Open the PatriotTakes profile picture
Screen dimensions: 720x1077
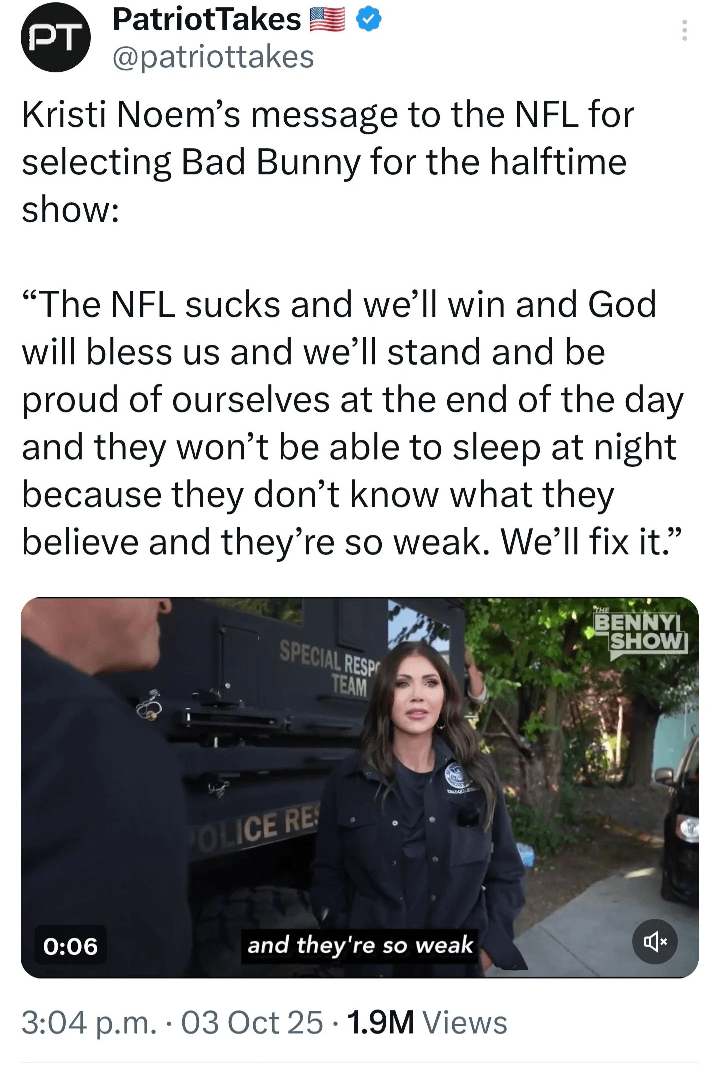click(x=57, y=38)
